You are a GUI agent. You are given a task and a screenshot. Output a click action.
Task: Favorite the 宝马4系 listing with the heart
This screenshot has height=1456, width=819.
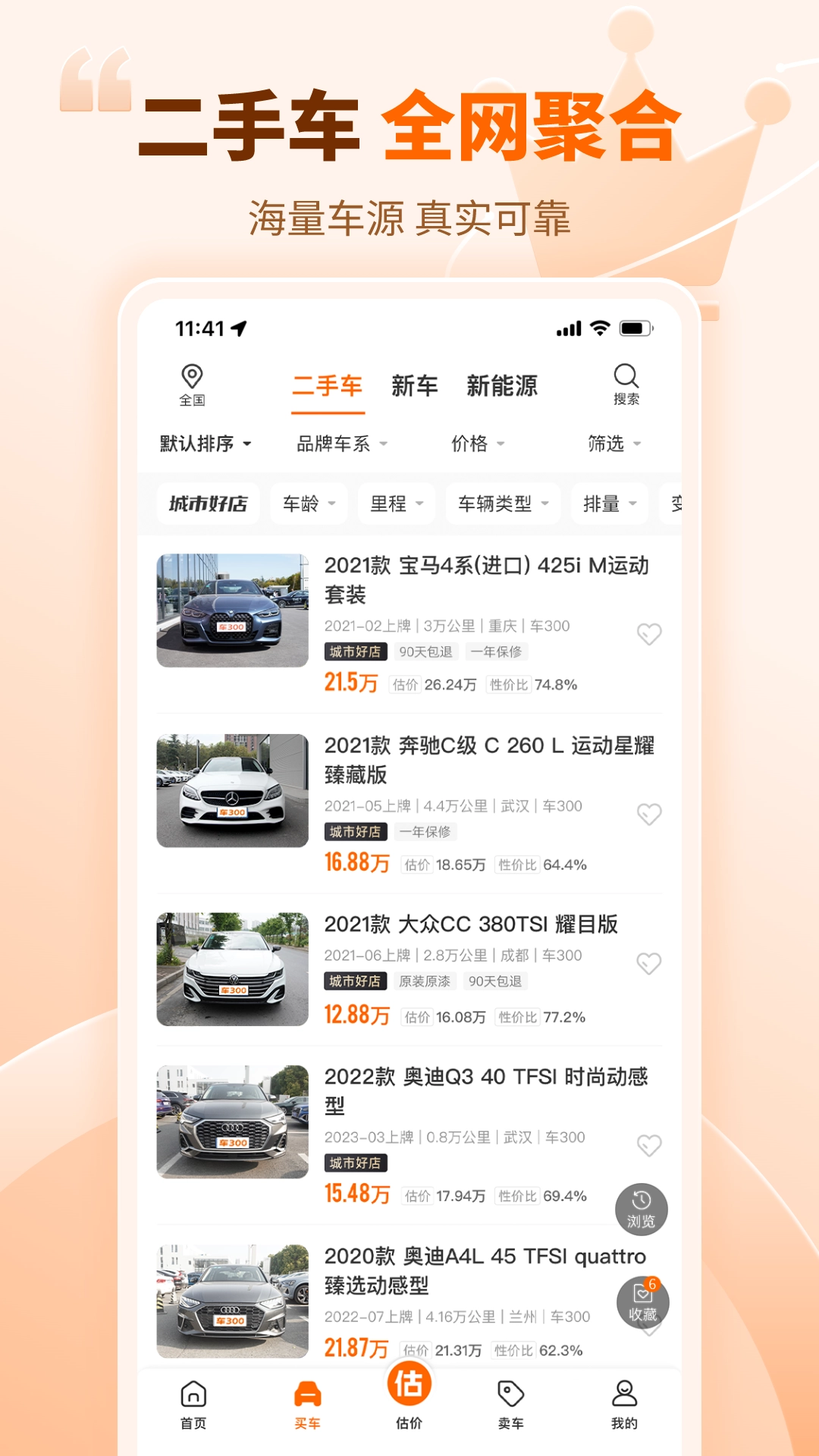pyautogui.click(x=650, y=635)
